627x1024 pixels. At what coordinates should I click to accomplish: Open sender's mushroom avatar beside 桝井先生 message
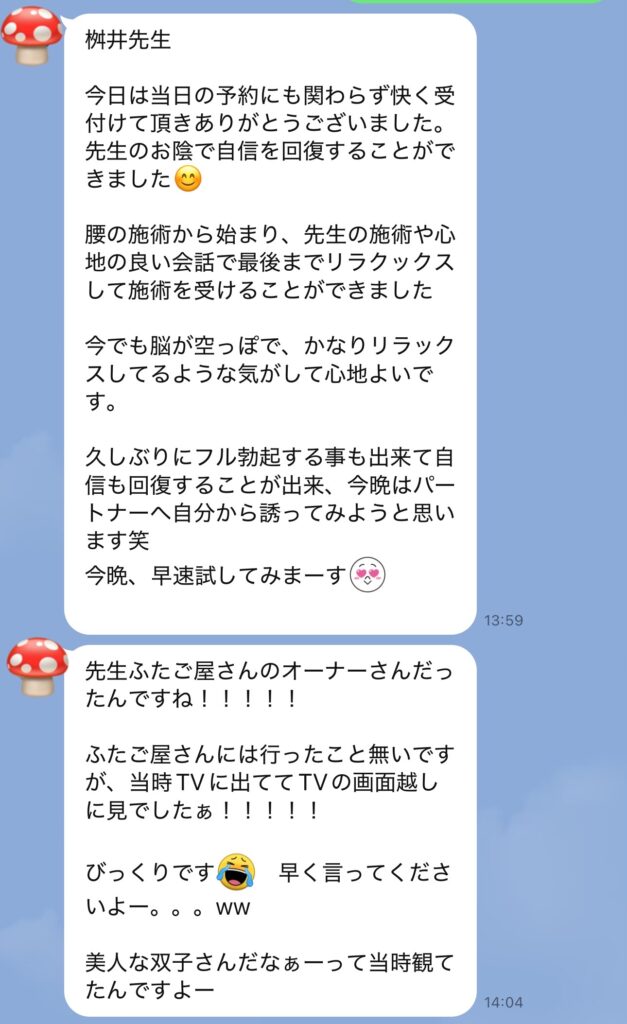pyautogui.click(x=33, y=35)
